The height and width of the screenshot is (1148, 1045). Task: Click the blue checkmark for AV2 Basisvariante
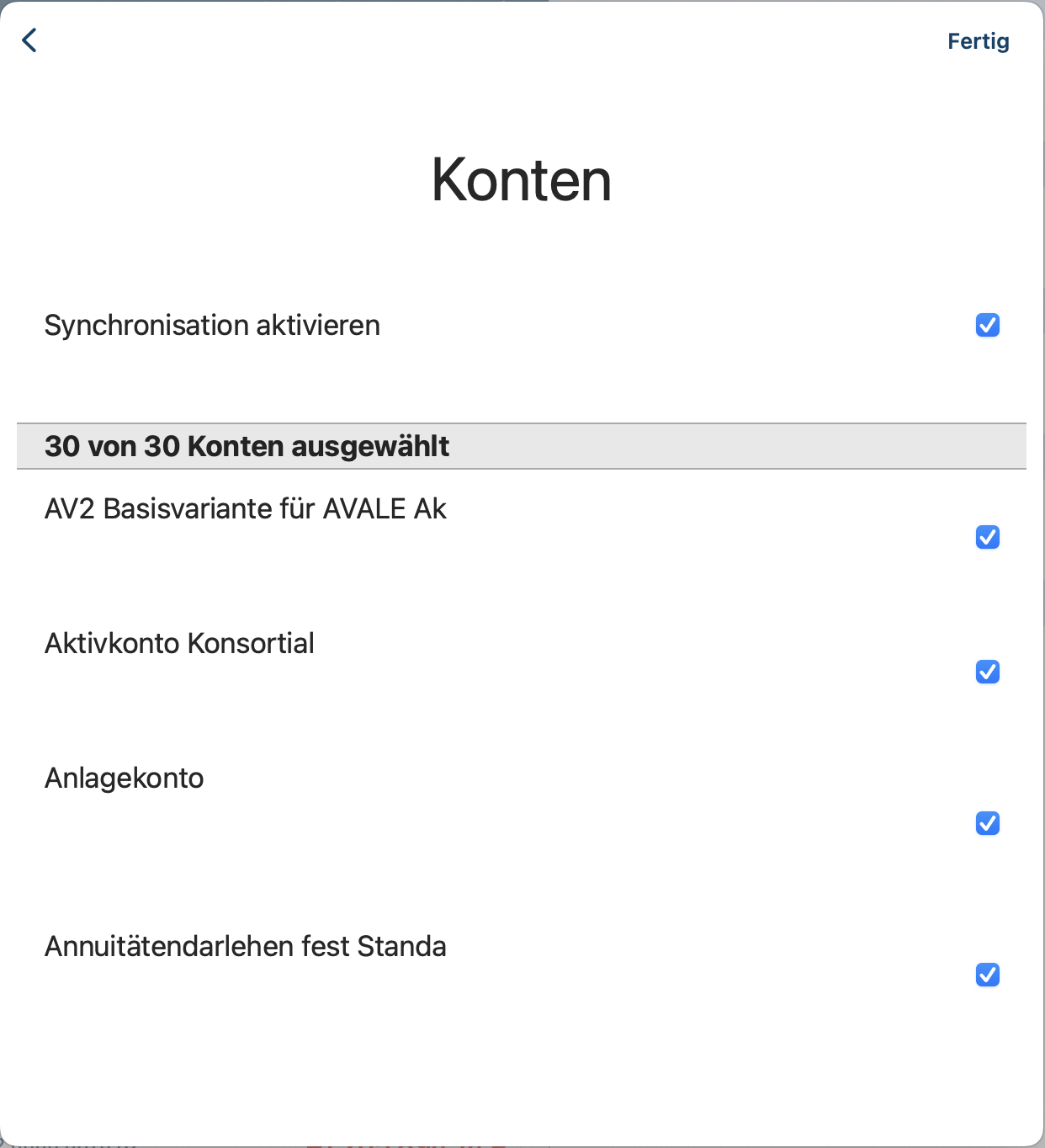(x=987, y=537)
